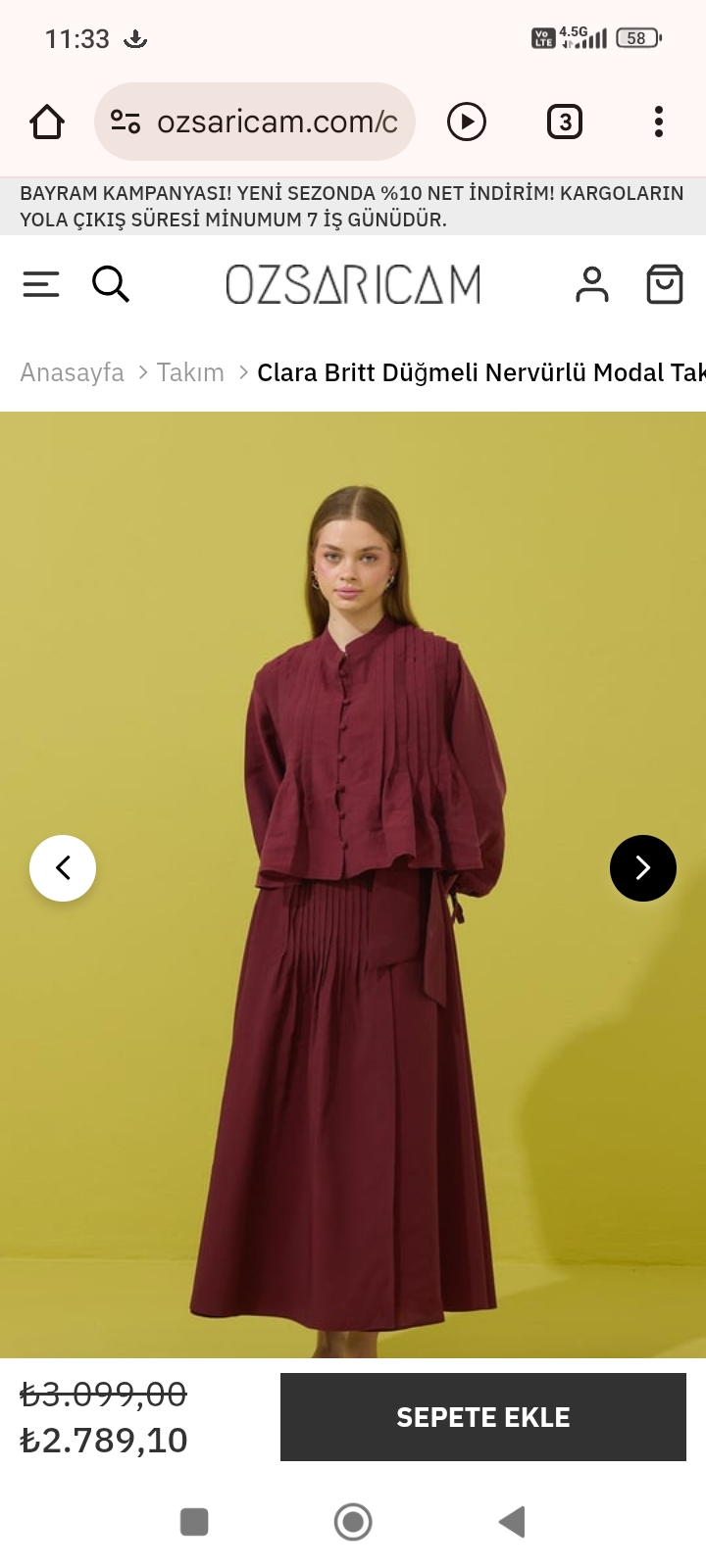Screen dimensions: 706x1568
Task: Show the previous product photo
Action: [63, 868]
